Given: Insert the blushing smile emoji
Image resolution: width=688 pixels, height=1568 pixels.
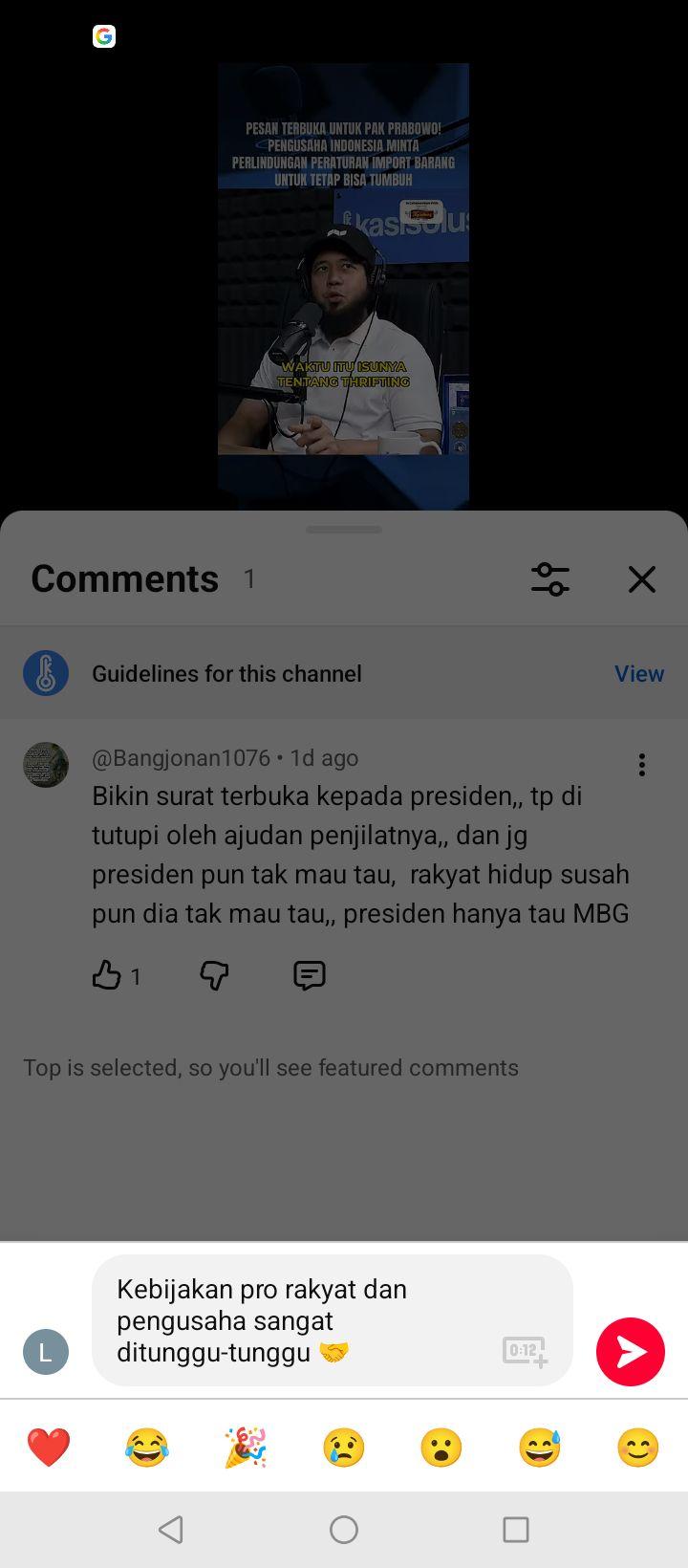Looking at the screenshot, I should tap(638, 1448).
